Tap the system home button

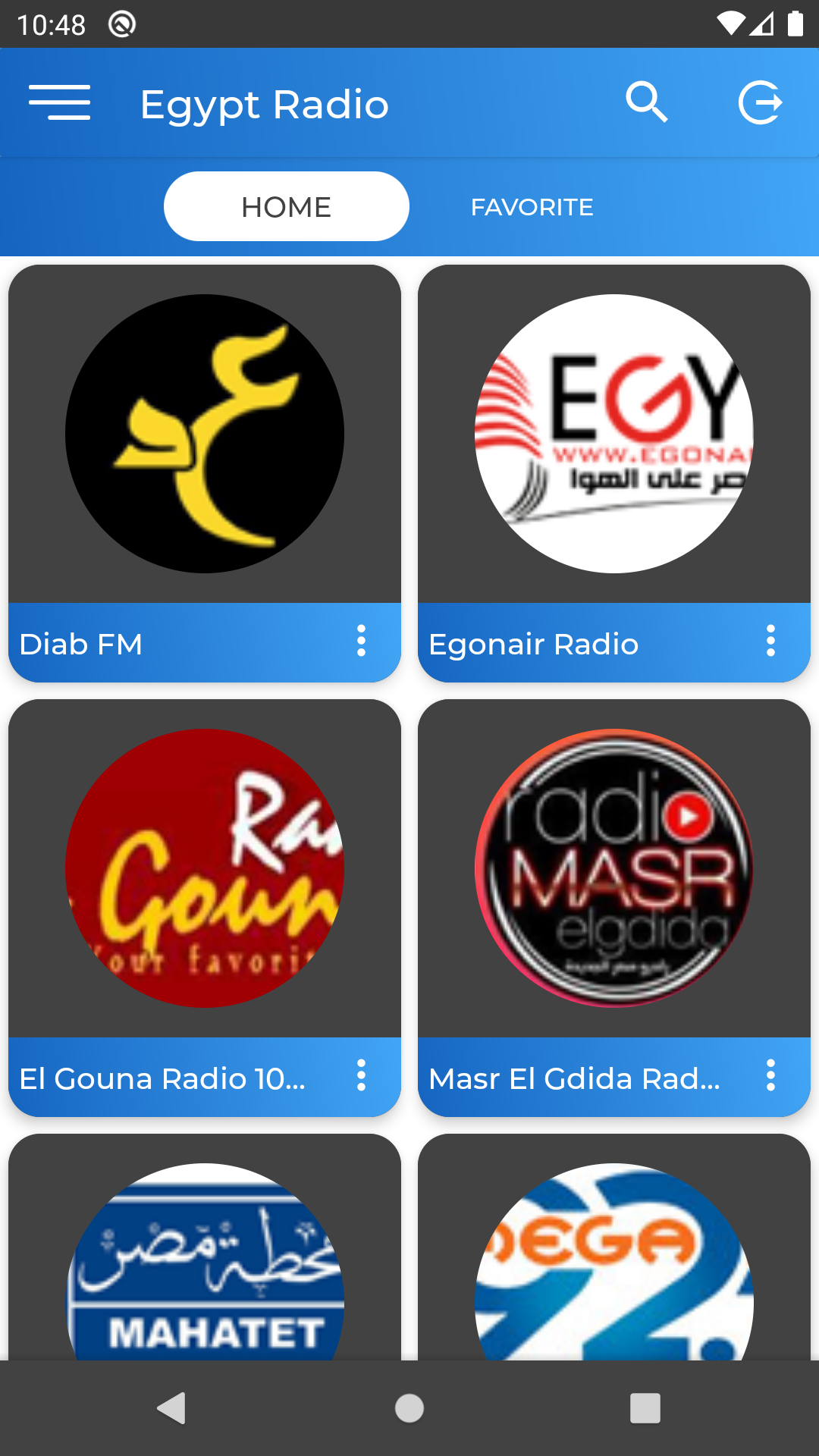pos(409,1408)
